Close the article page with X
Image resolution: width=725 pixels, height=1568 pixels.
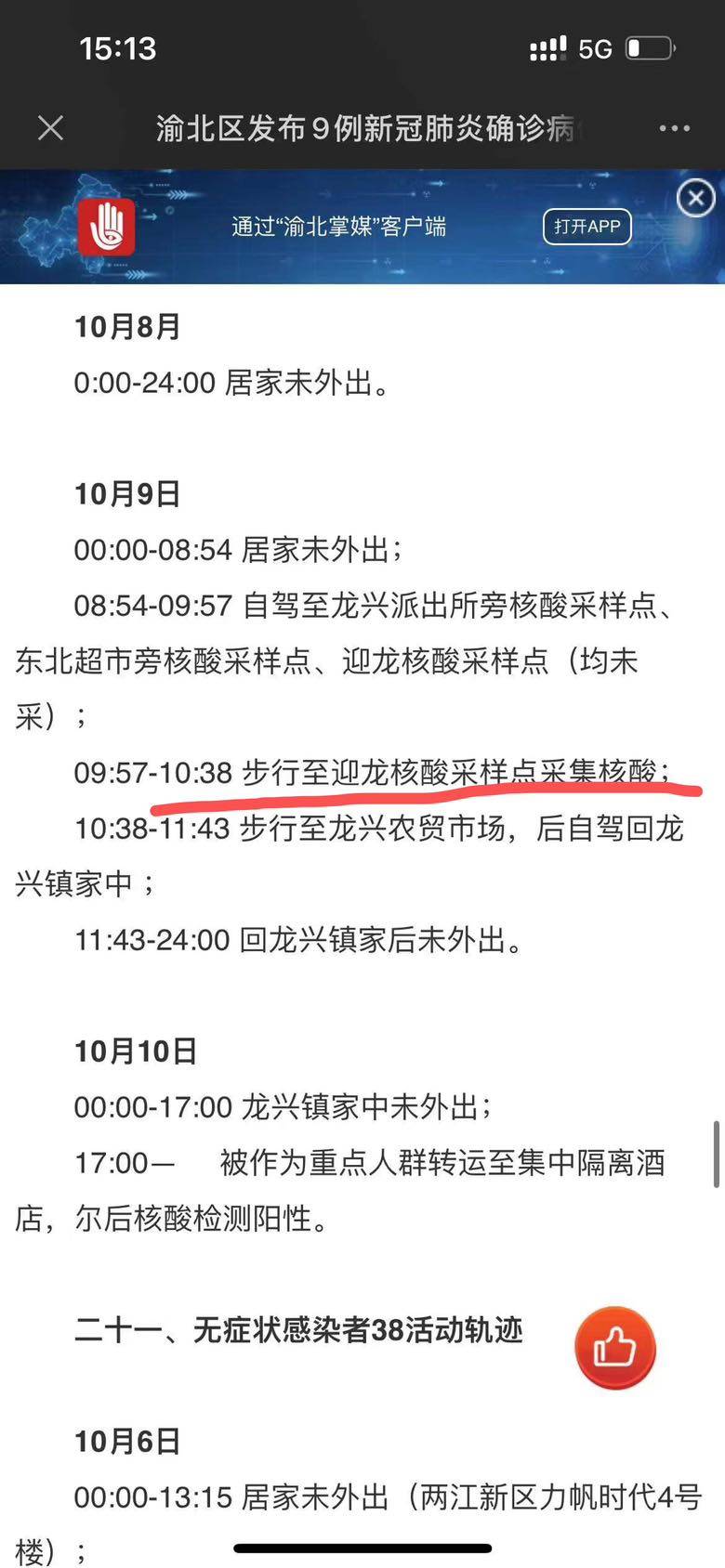(51, 128)
